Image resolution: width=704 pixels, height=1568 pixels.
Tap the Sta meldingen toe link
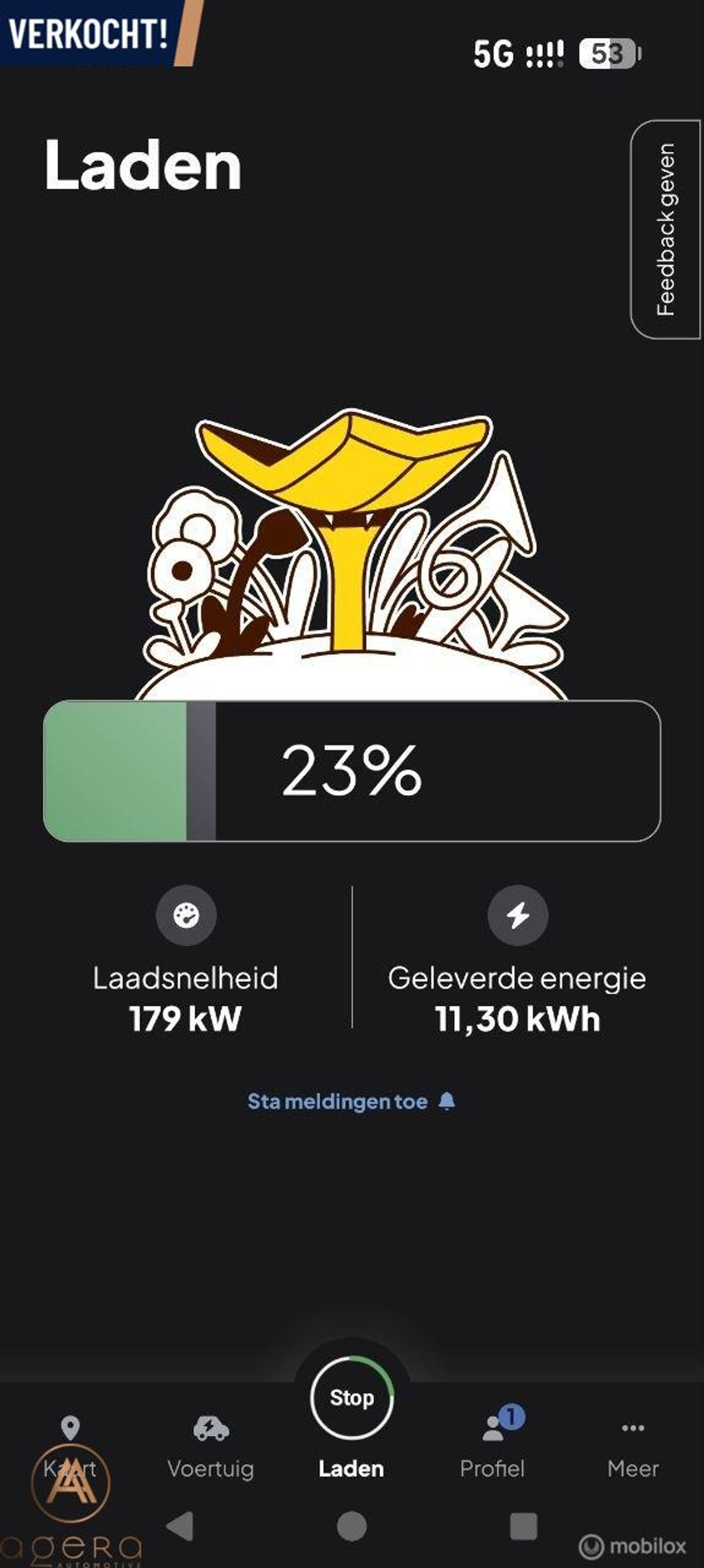[351, 1101]
